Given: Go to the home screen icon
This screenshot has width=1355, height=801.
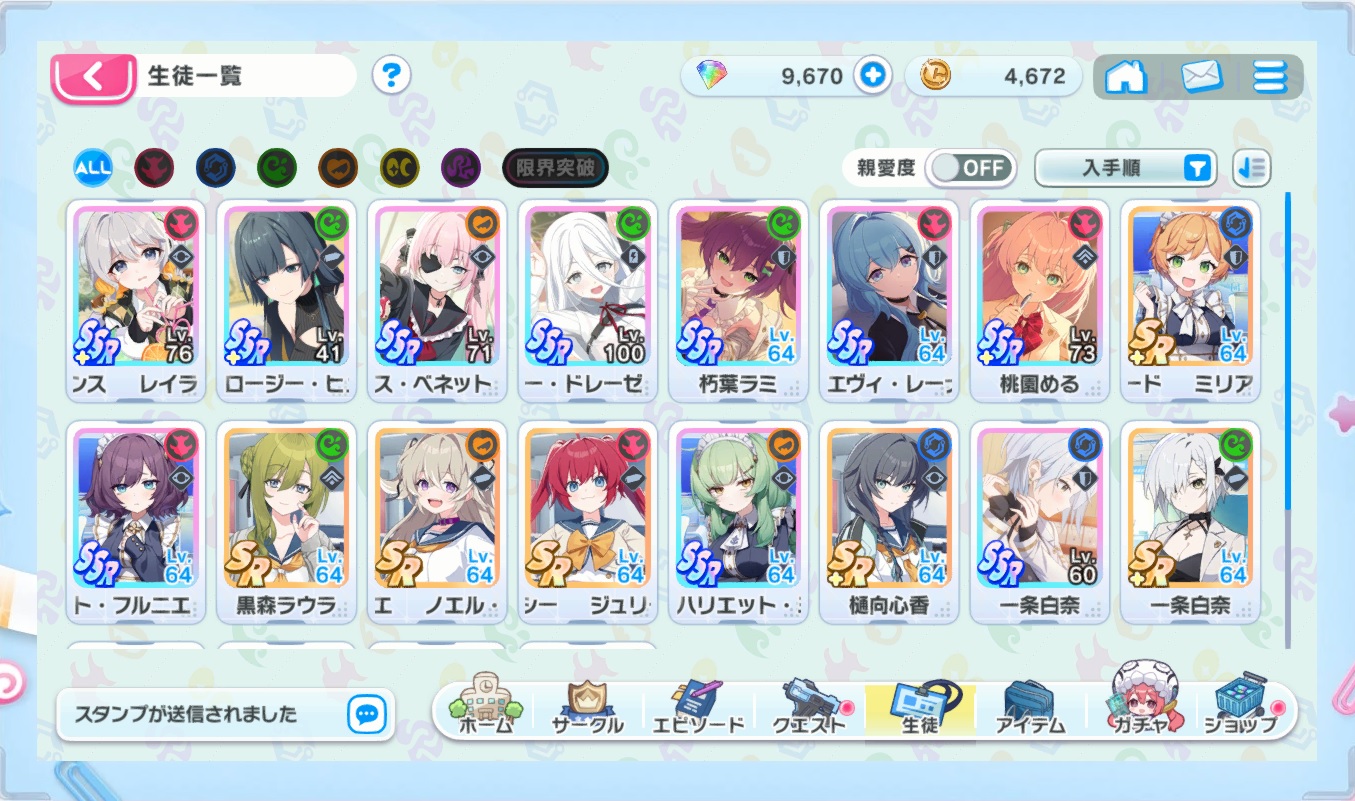Looking at the screenshot, I should coord(1125,77).
